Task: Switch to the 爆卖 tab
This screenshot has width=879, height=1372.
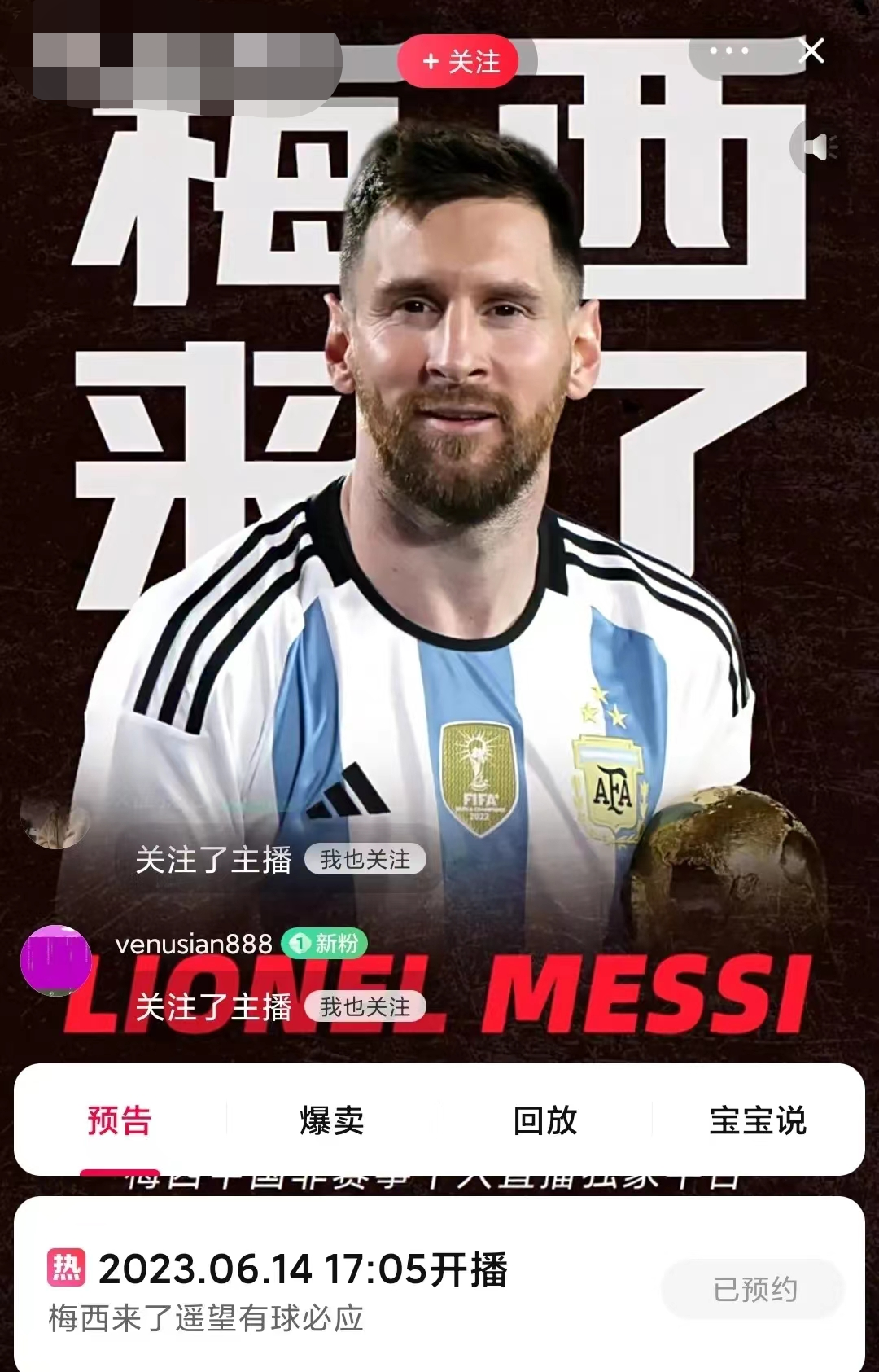Action: tap(332, 1120)
